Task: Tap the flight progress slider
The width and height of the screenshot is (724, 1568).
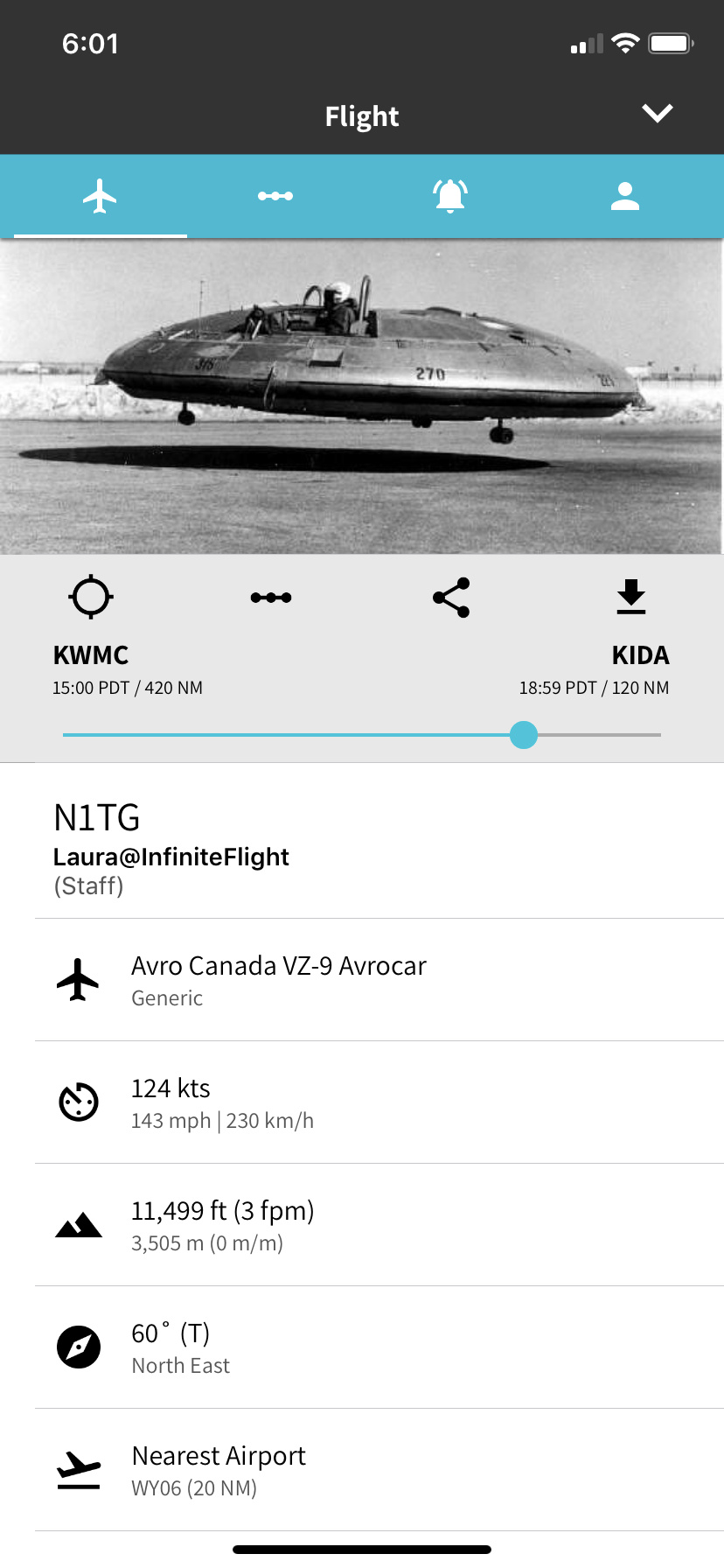Action: (x=524, y=735)
